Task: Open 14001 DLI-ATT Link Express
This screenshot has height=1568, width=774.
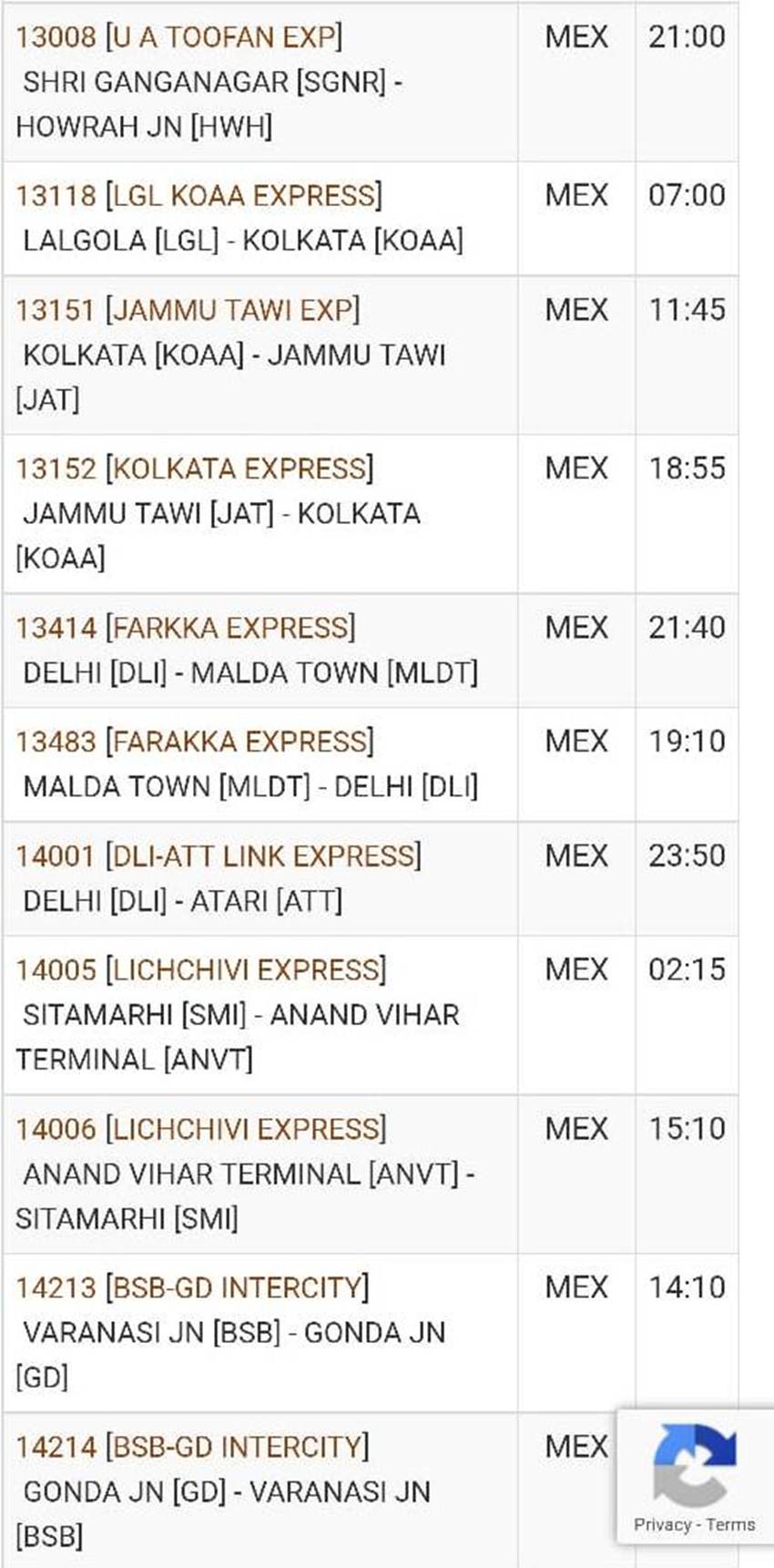Action: pyautogui.click(x=219, y=856)
